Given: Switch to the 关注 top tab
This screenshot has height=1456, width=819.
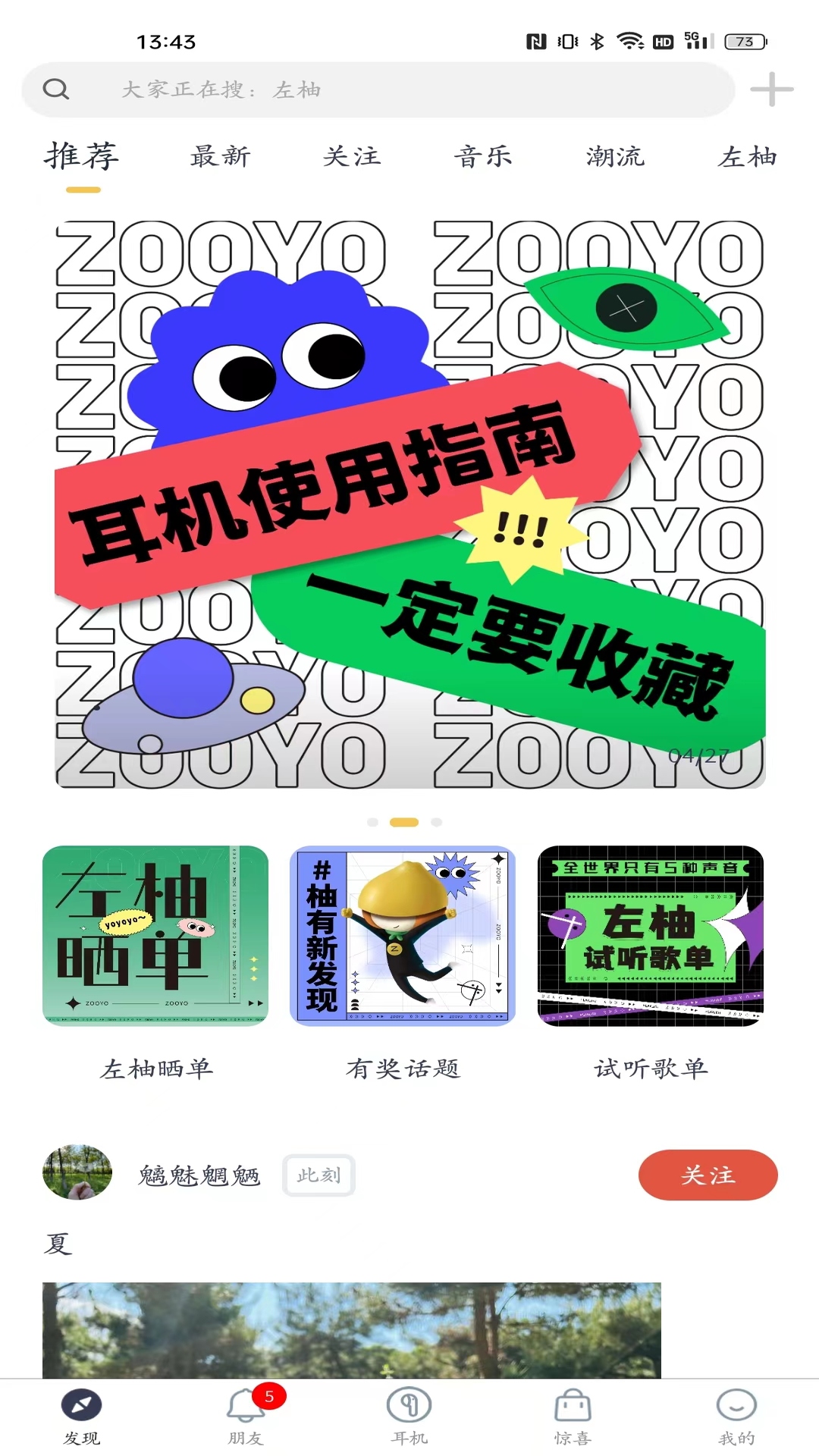Looking at the screenshot, I should [352, 156].
